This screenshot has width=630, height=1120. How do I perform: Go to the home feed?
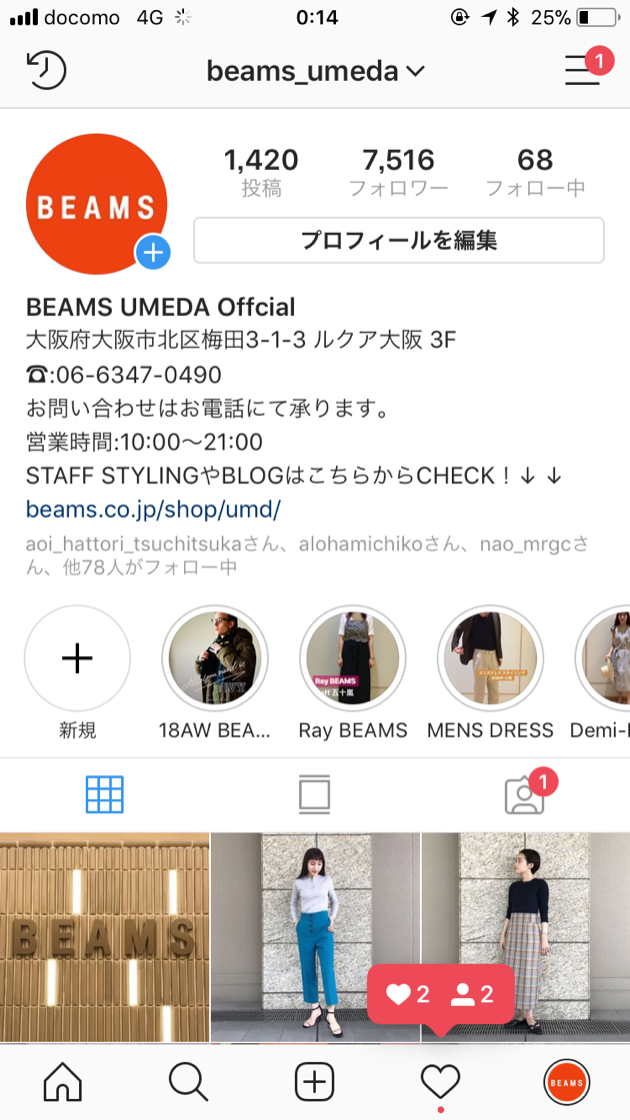point(63,1081)
